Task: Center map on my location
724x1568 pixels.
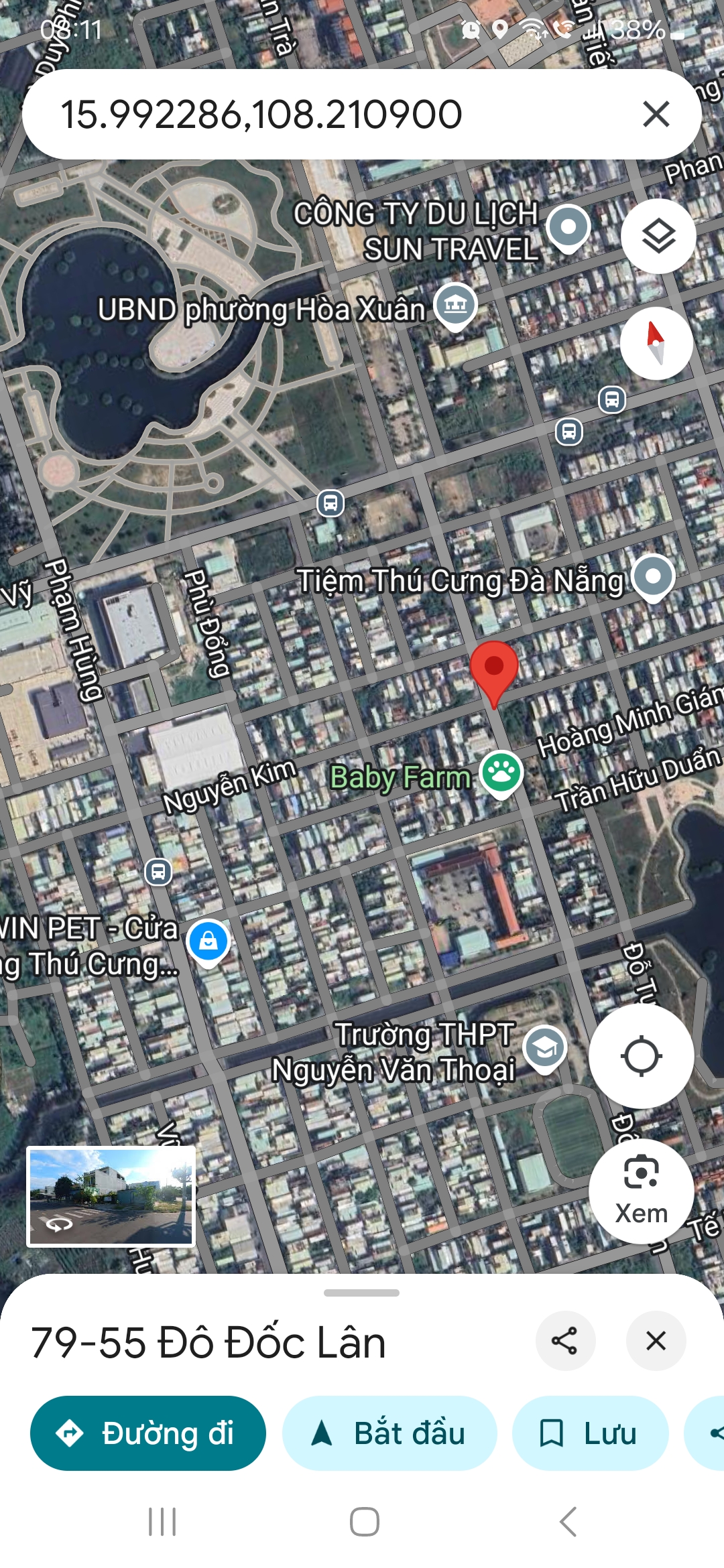Action: (x=641, y=1056)
